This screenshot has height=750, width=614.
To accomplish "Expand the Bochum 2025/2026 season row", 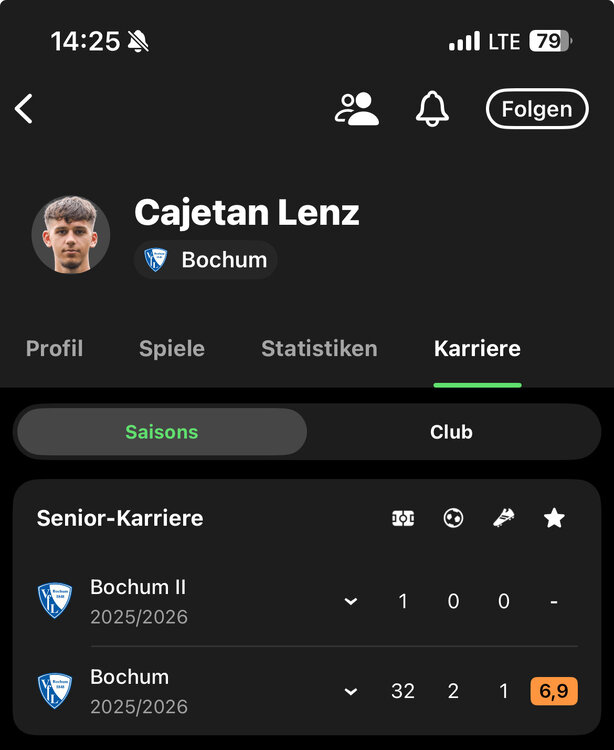I will click(x=351, y=691).
